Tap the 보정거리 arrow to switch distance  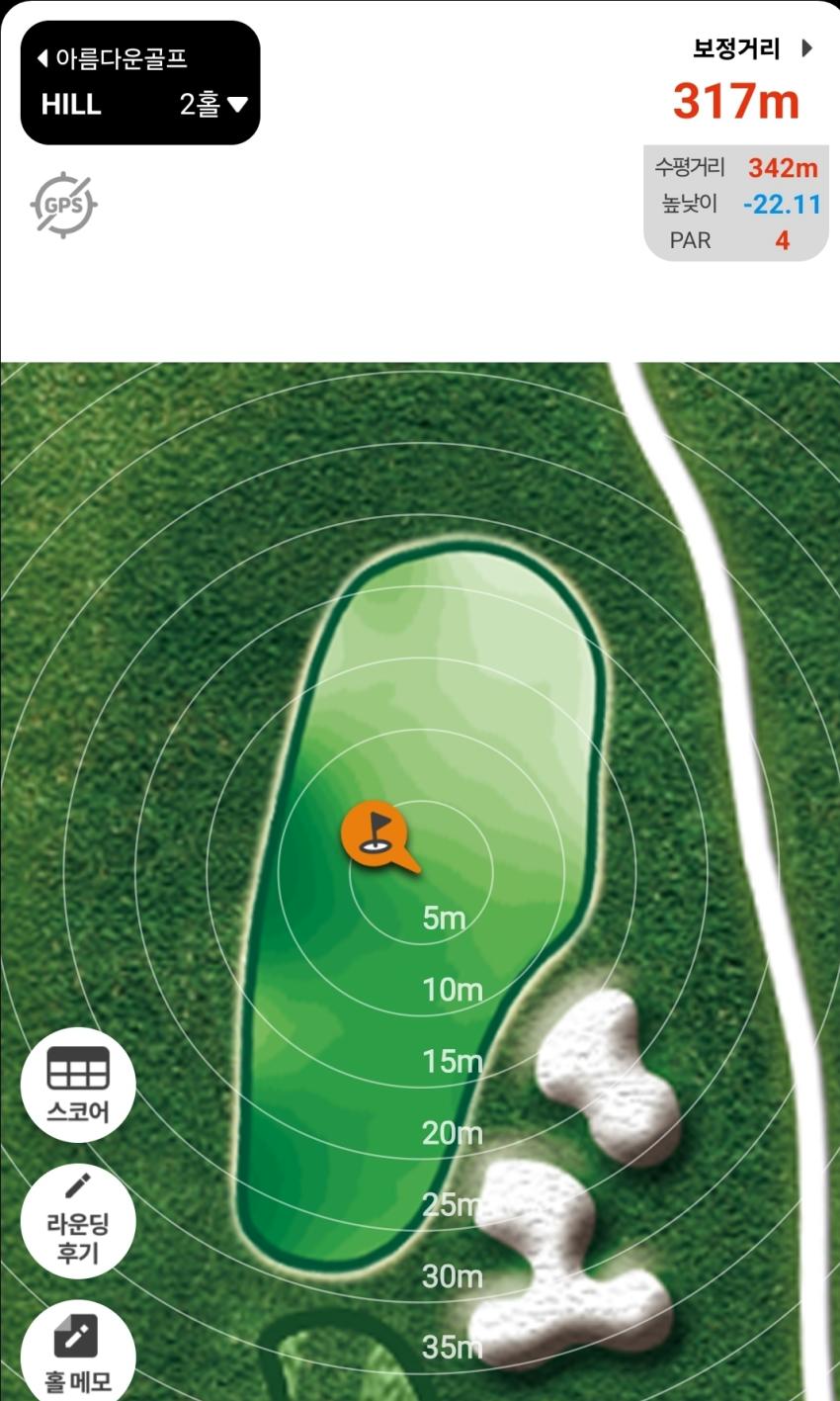806,48
